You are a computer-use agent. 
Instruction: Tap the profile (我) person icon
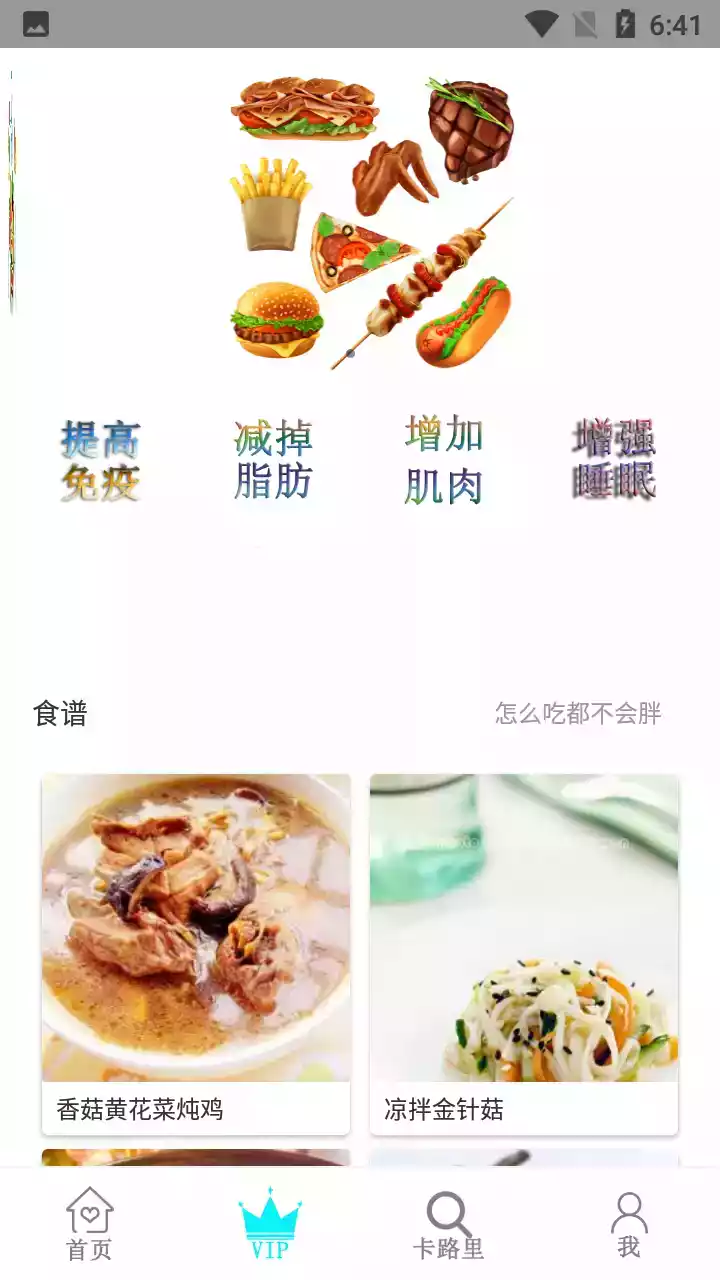coord(630,1210)
